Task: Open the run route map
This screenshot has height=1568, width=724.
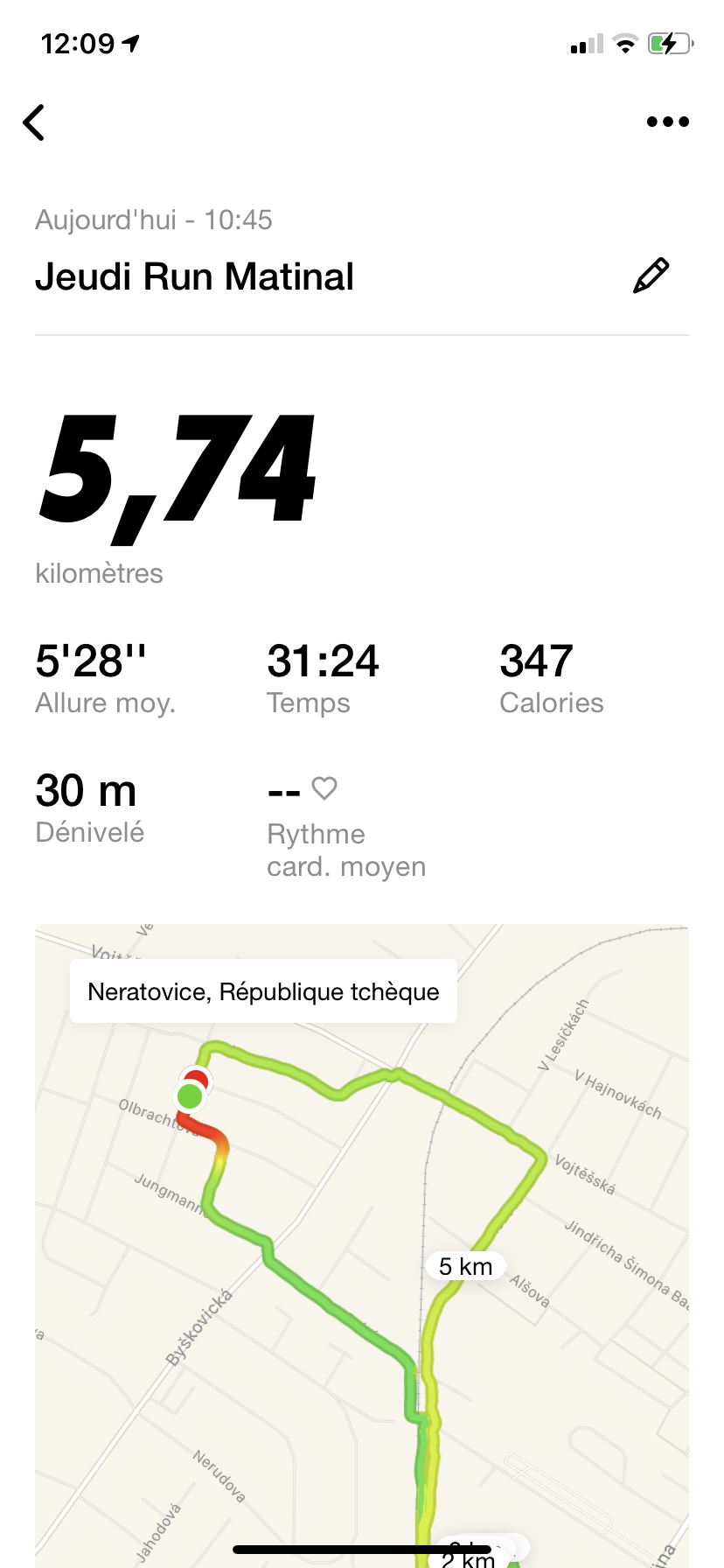Action: pos(362,1246)
